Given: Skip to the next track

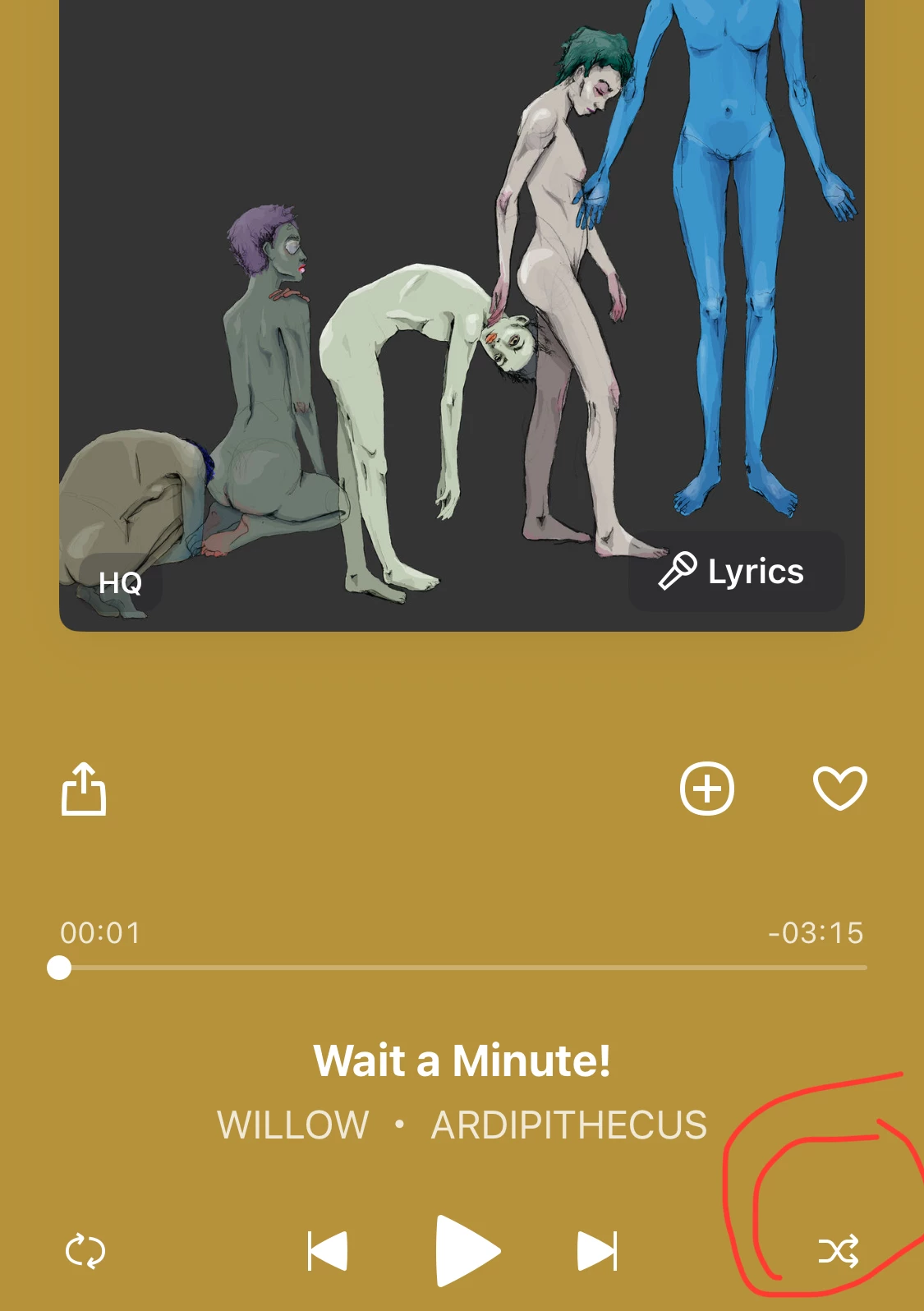Looking at the screenshot, I should tap(597, 1251).
